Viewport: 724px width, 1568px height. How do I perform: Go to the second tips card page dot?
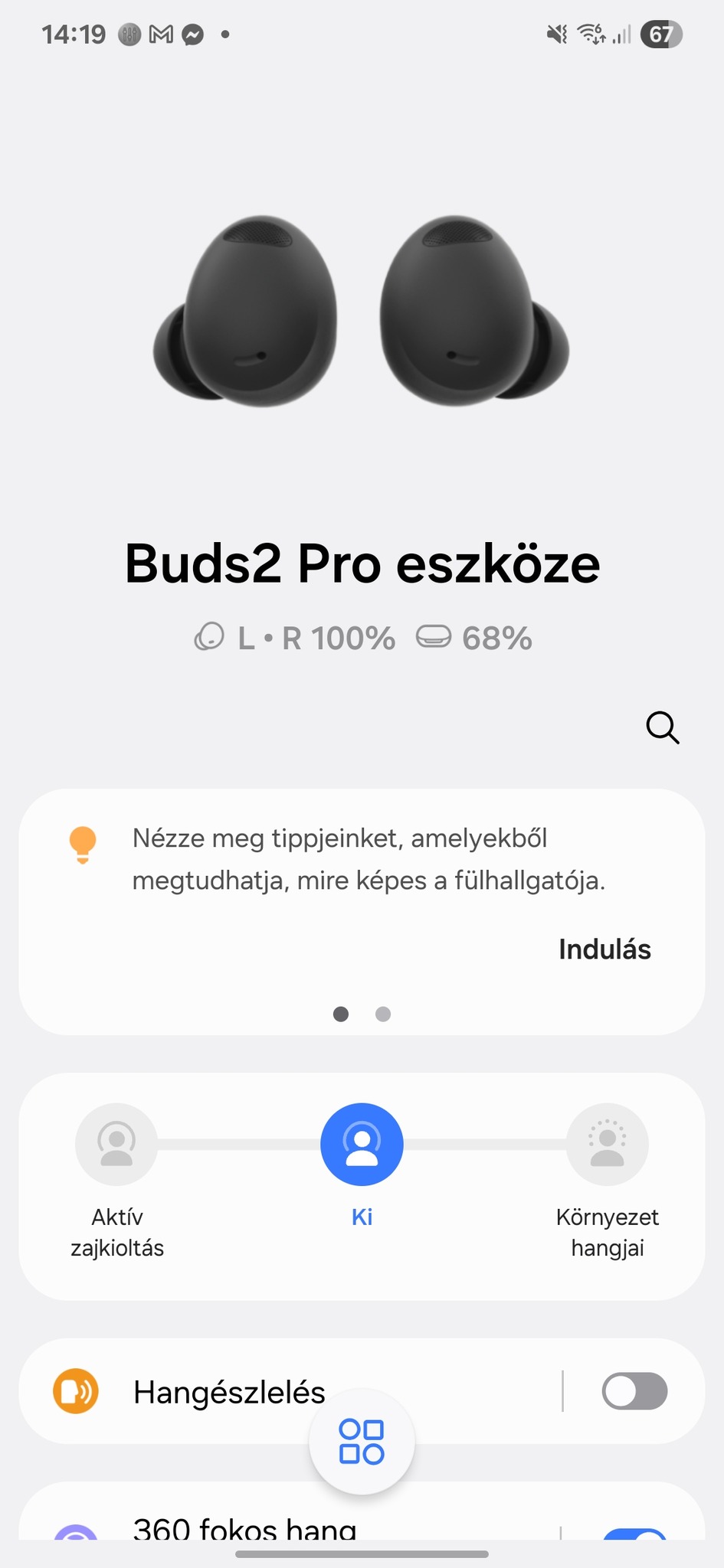(383, 1014)
